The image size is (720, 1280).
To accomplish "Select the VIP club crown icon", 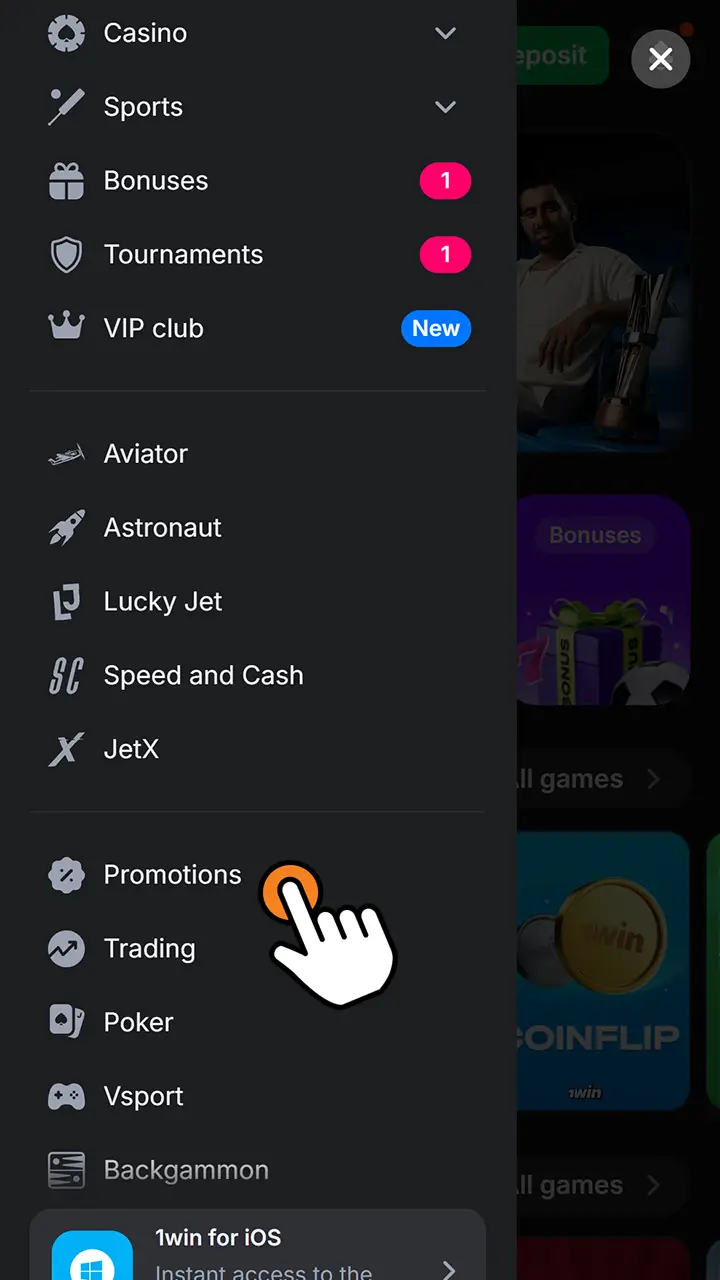I will [66, 328].
